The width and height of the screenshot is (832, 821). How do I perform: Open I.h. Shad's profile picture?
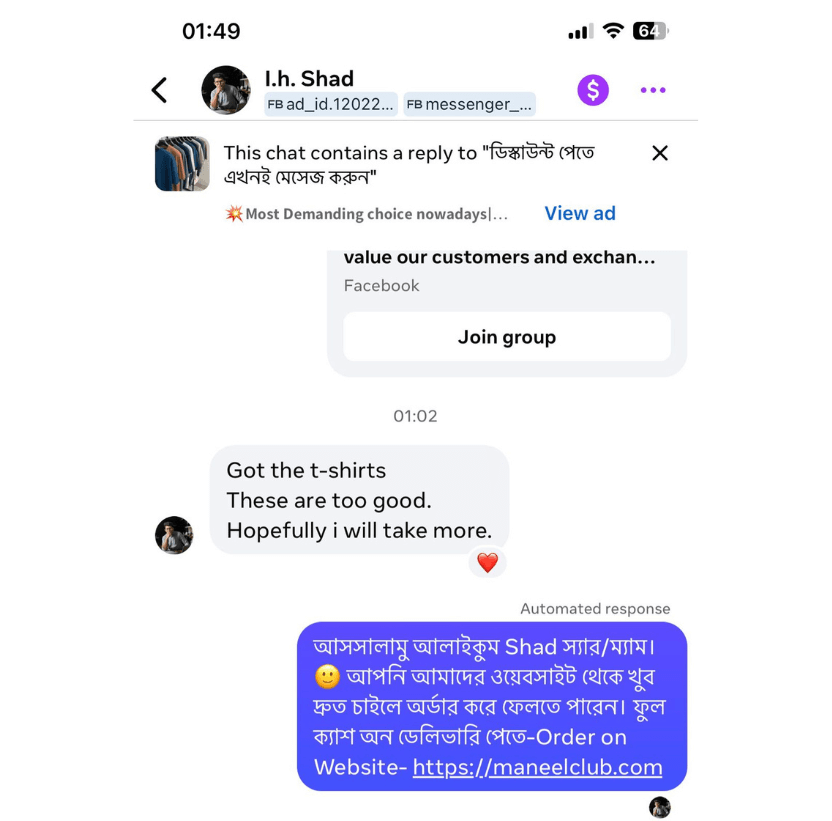pyautogui.click(x=226, y=91)
